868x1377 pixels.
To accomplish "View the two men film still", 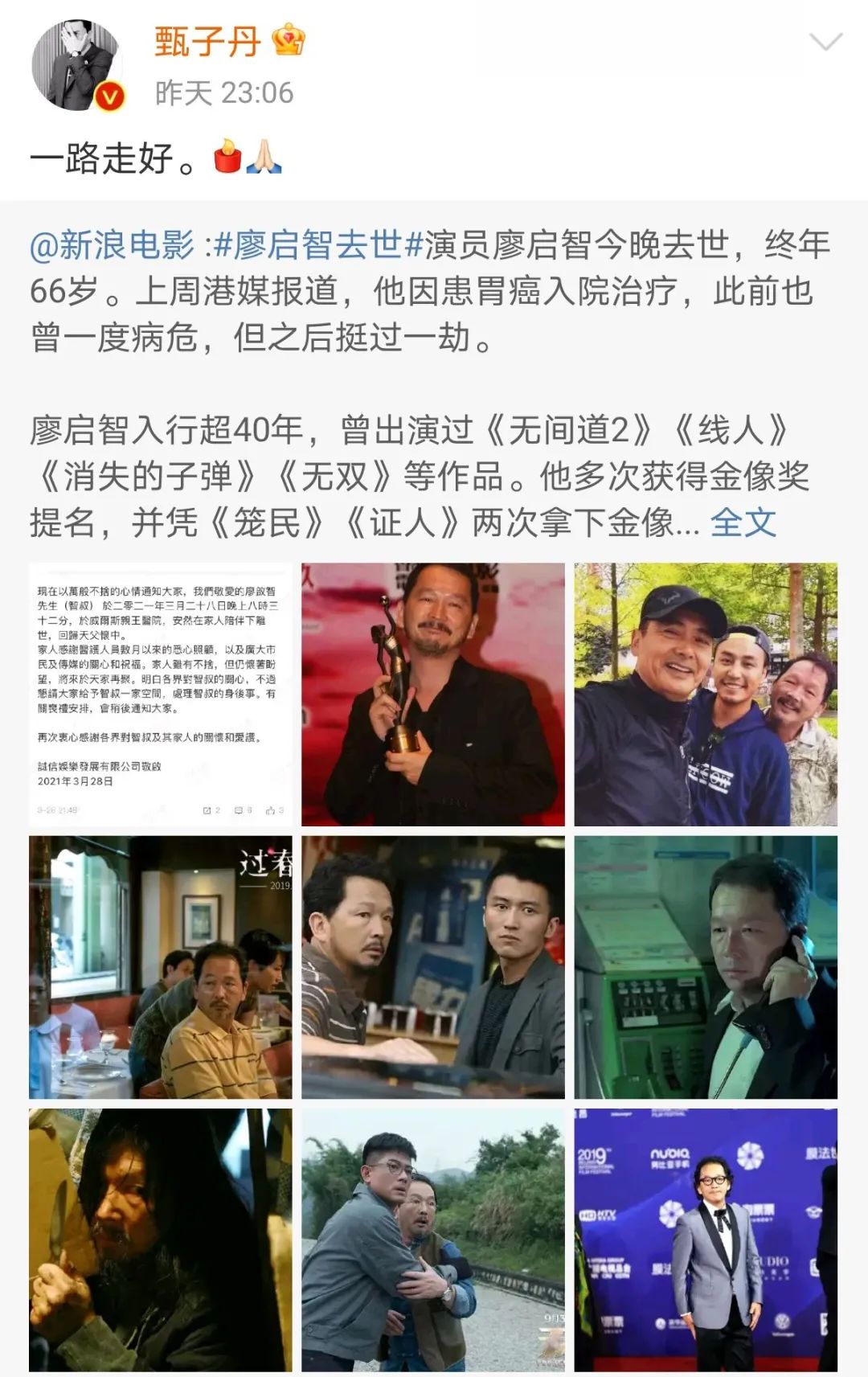I will click(x=433, y=967).
